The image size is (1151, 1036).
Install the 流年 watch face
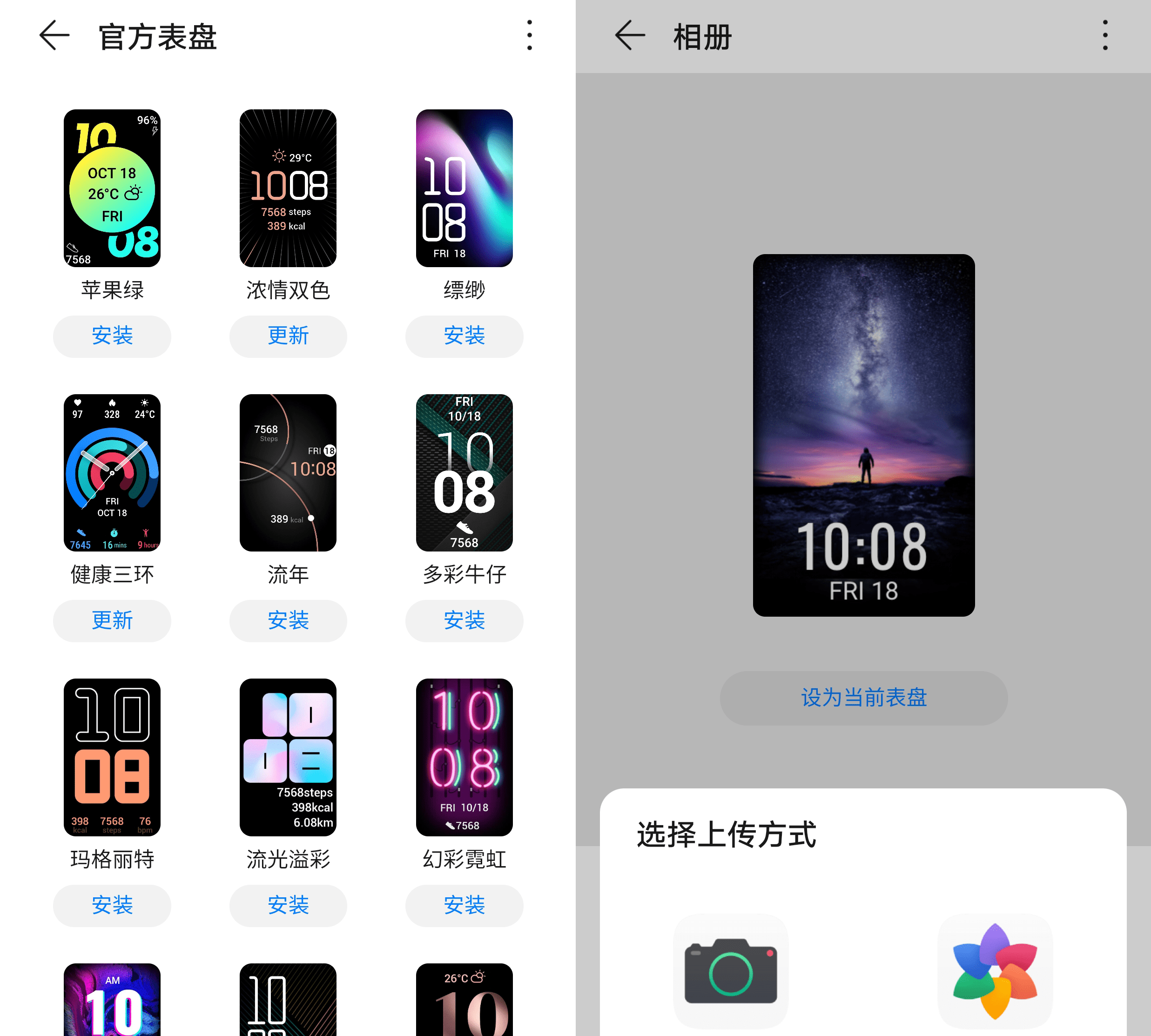point(288,620)
